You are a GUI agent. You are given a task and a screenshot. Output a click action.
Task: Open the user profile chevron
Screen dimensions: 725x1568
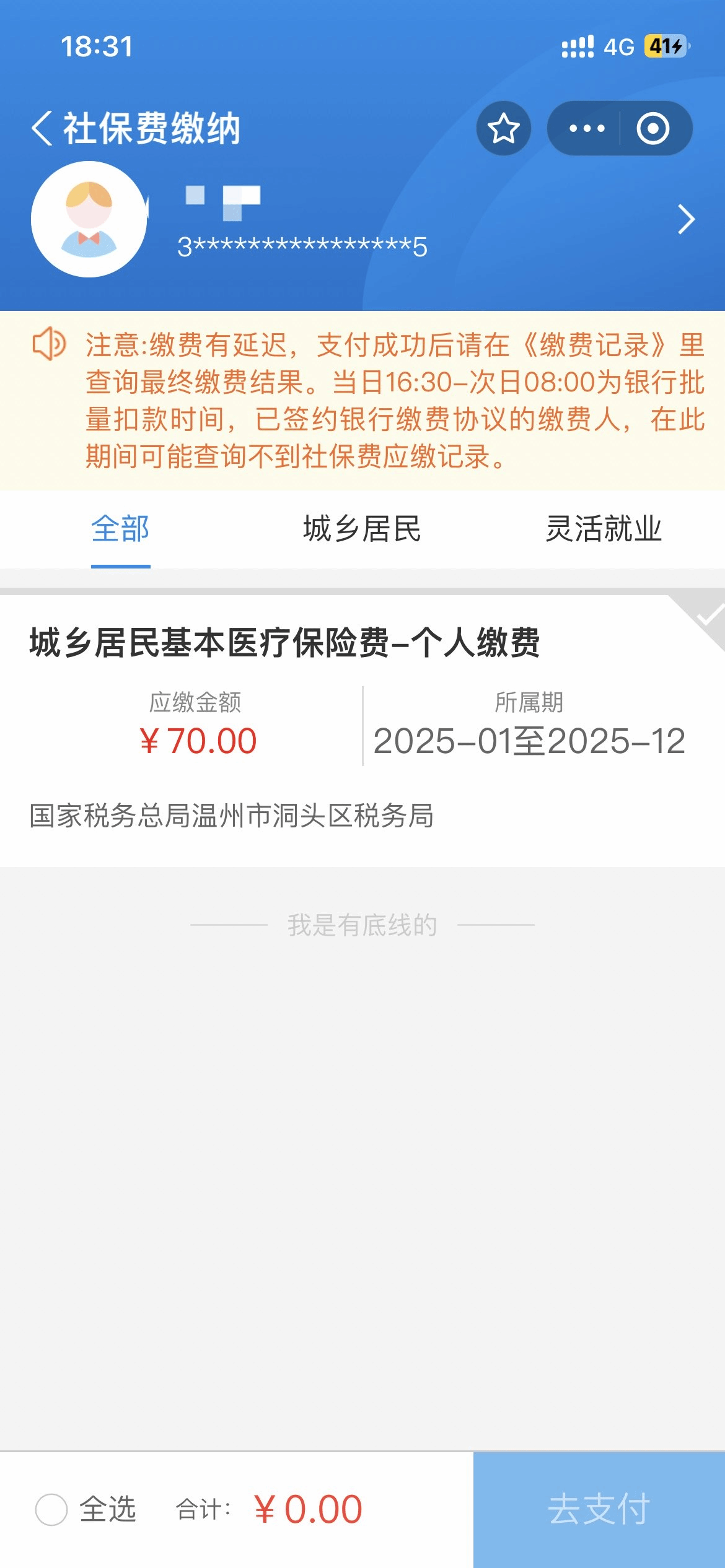685,219
